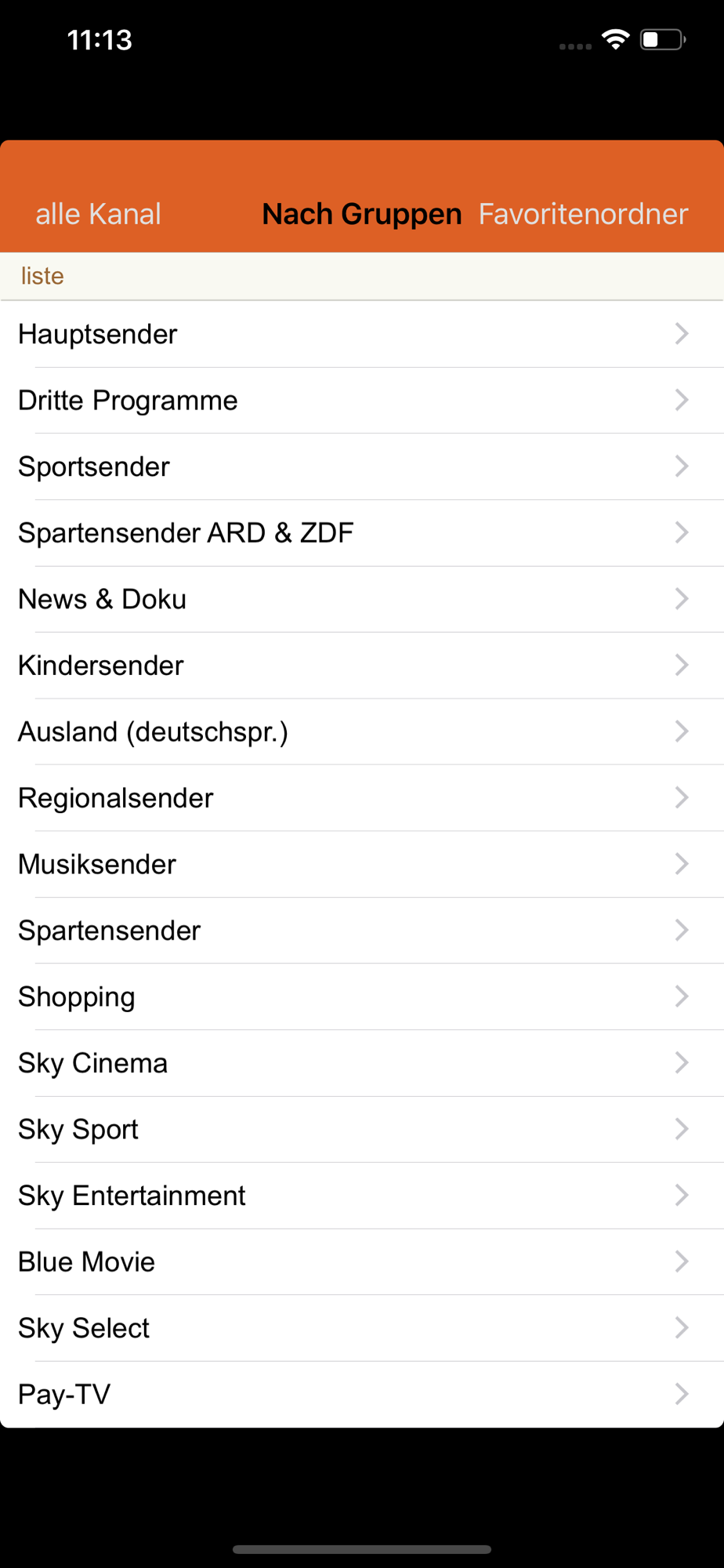Open the Shopping channels
This screenshot has height=1568, width=724.
click(x=362, y=996)
